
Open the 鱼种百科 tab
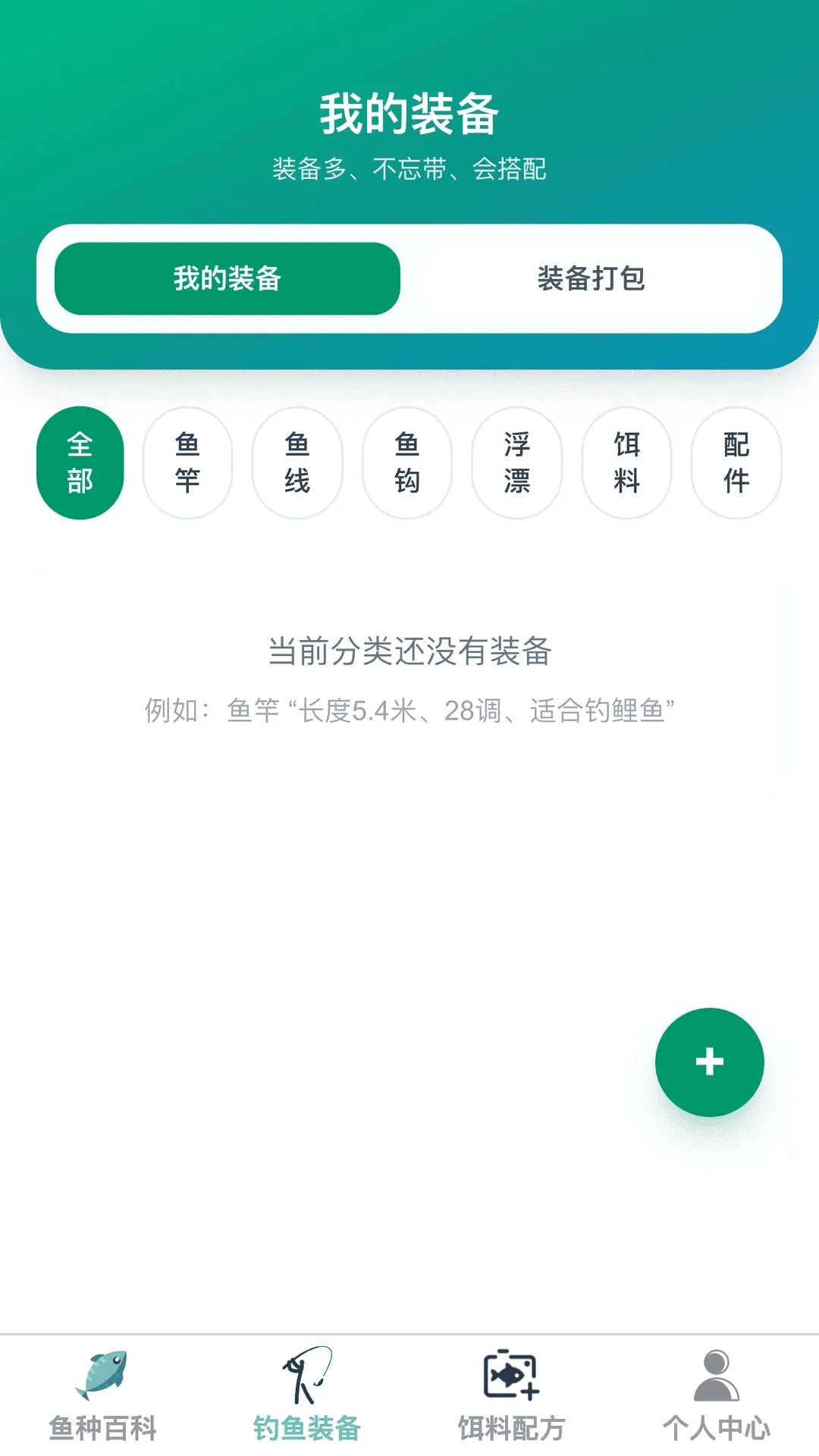click(102, 1395)
